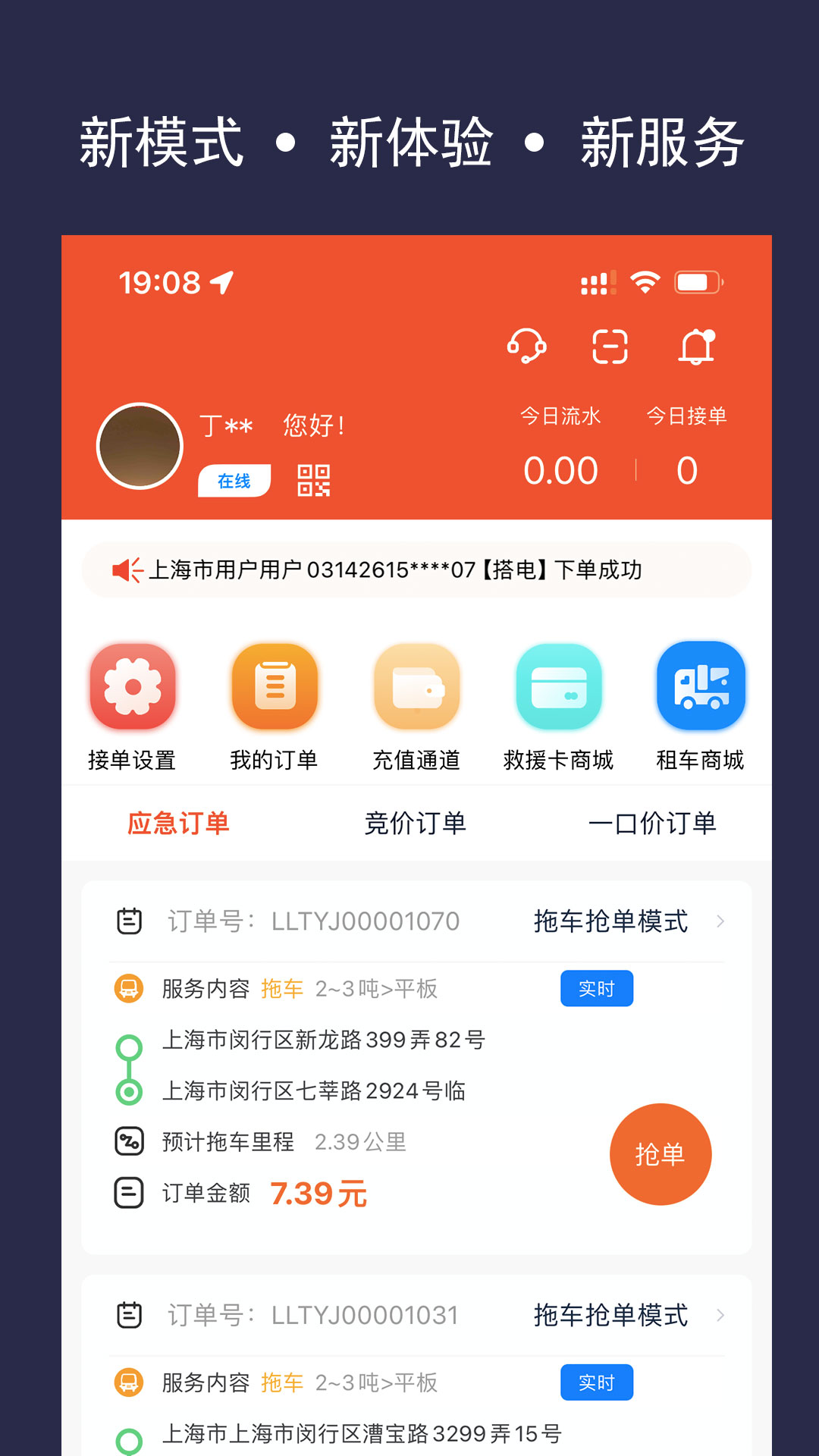Image resolution: width=819 pixels, height=1456 pixels.
Task: Tap the 实时 badge on order LLTYJ00001031
Action: point(597,1382)
